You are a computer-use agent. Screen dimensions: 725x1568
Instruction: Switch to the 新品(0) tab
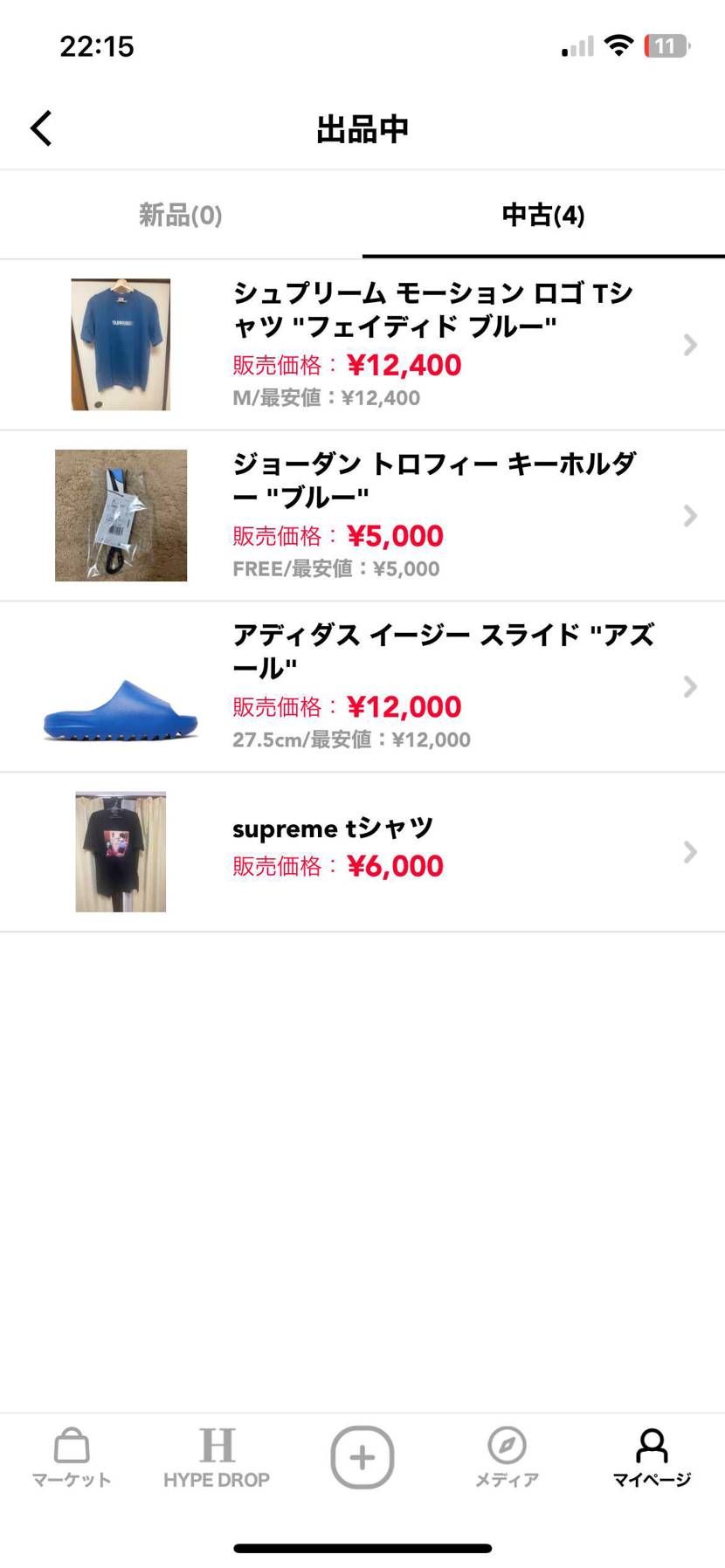181,215
